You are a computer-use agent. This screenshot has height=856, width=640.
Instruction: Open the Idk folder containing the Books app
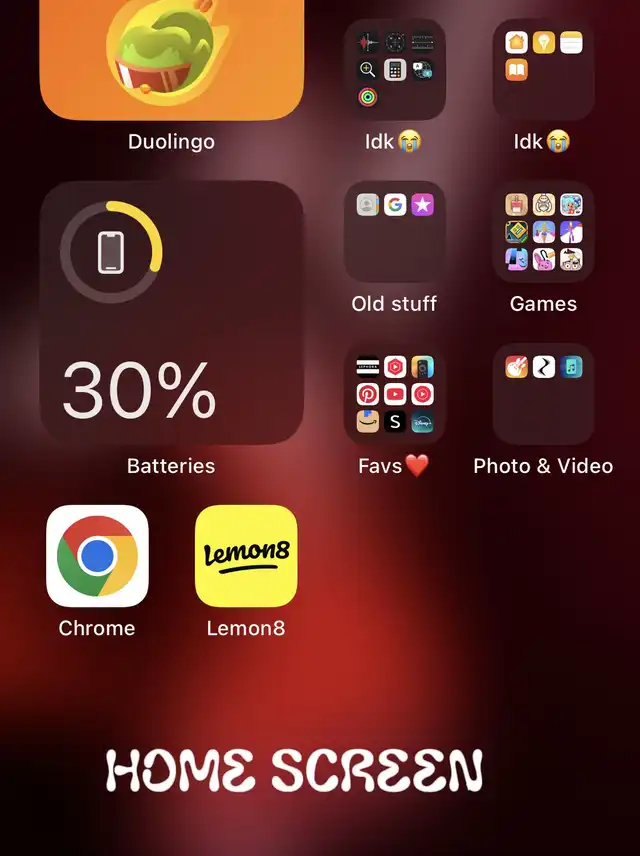click(543, 70)
